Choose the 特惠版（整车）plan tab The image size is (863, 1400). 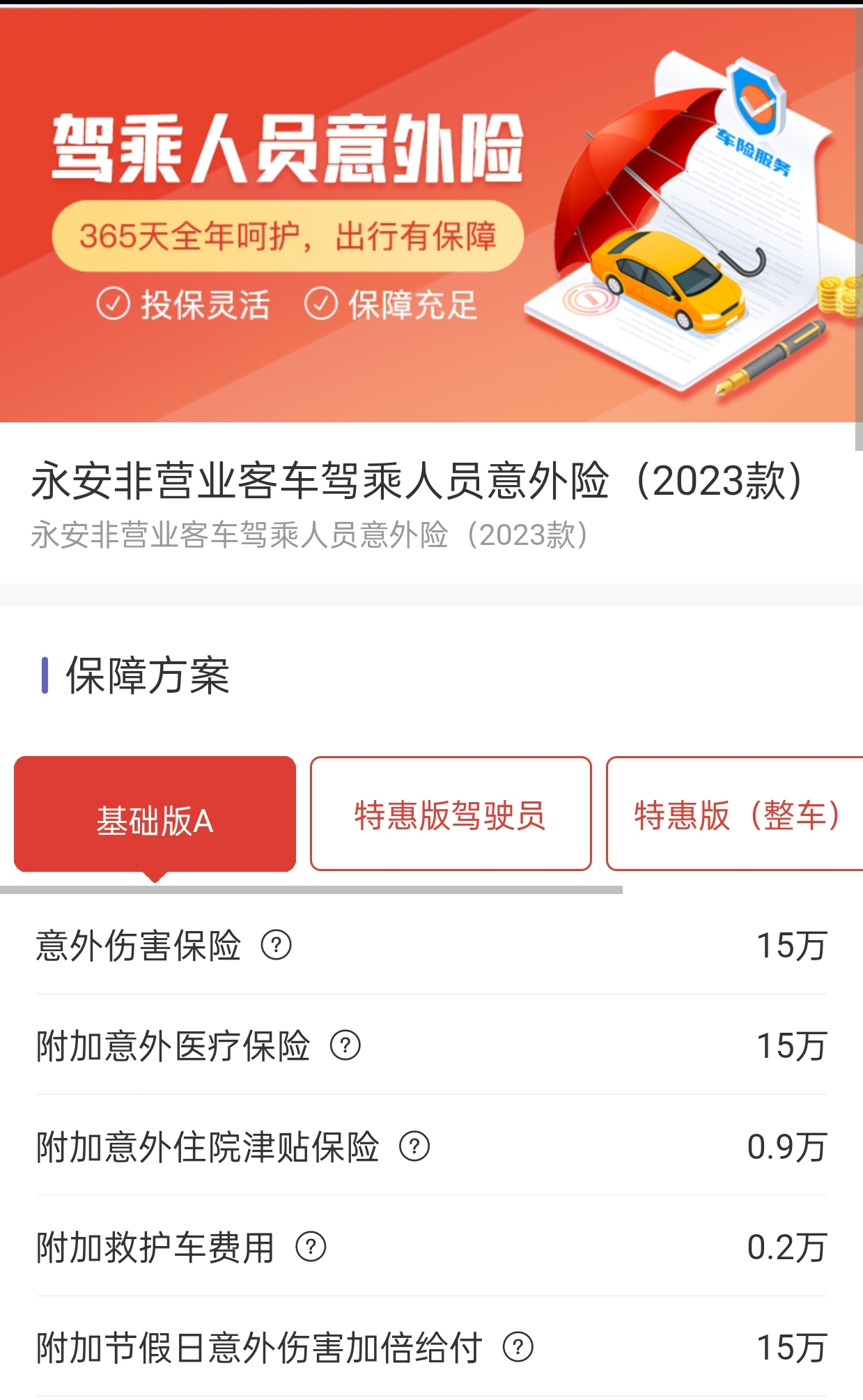(x=735, y=814)
